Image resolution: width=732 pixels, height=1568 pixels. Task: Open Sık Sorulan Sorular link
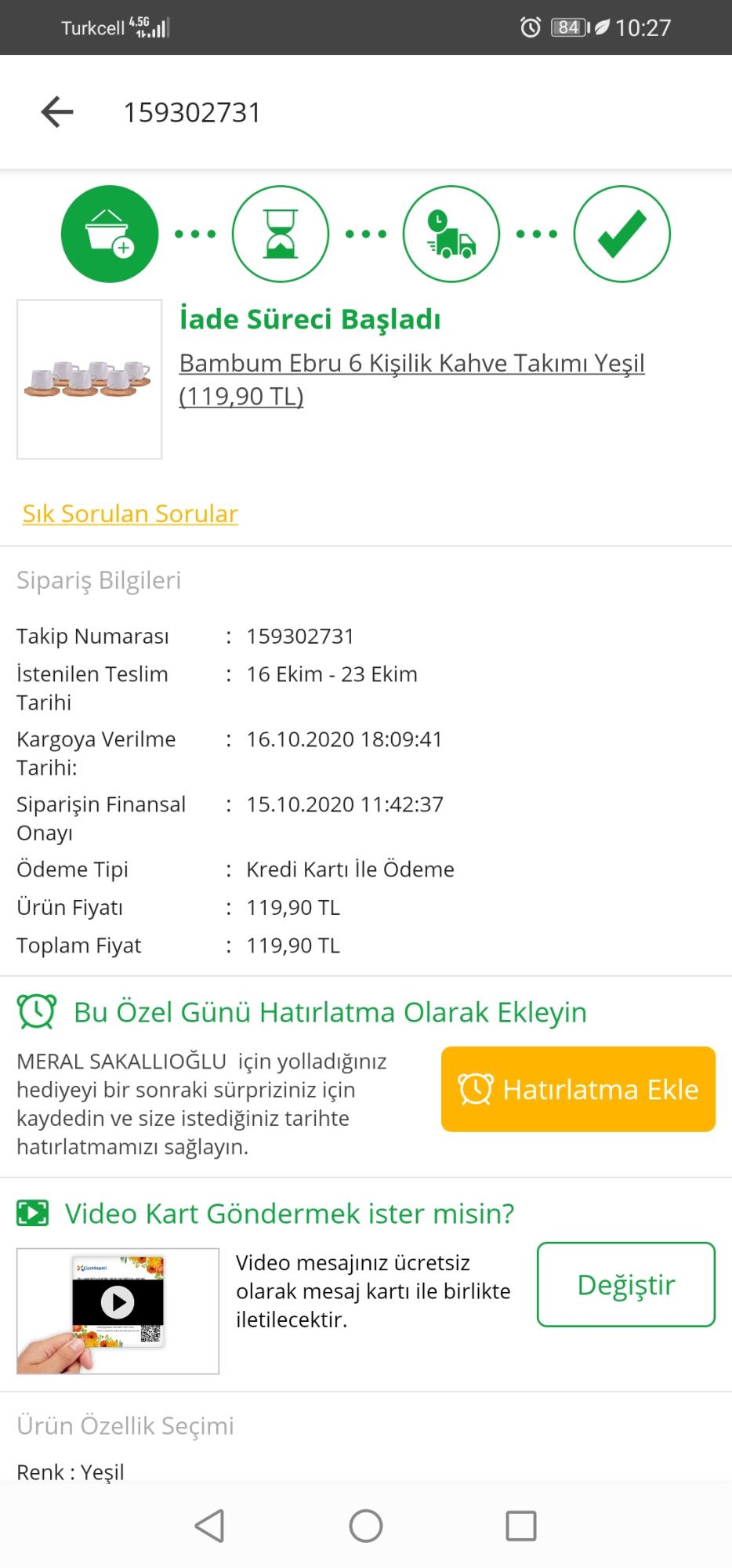coord(130,514)
